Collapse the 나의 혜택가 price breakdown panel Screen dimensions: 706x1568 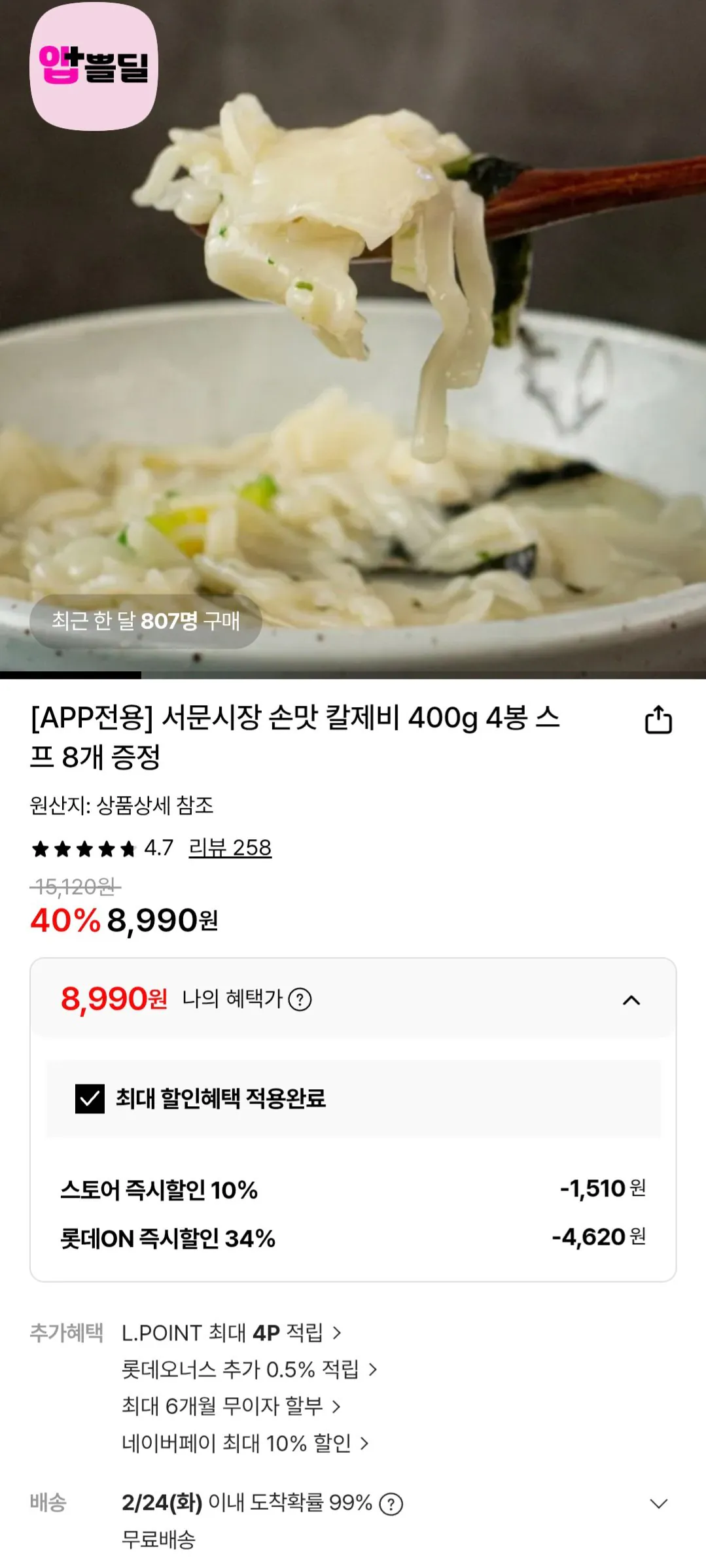(631, 999)
